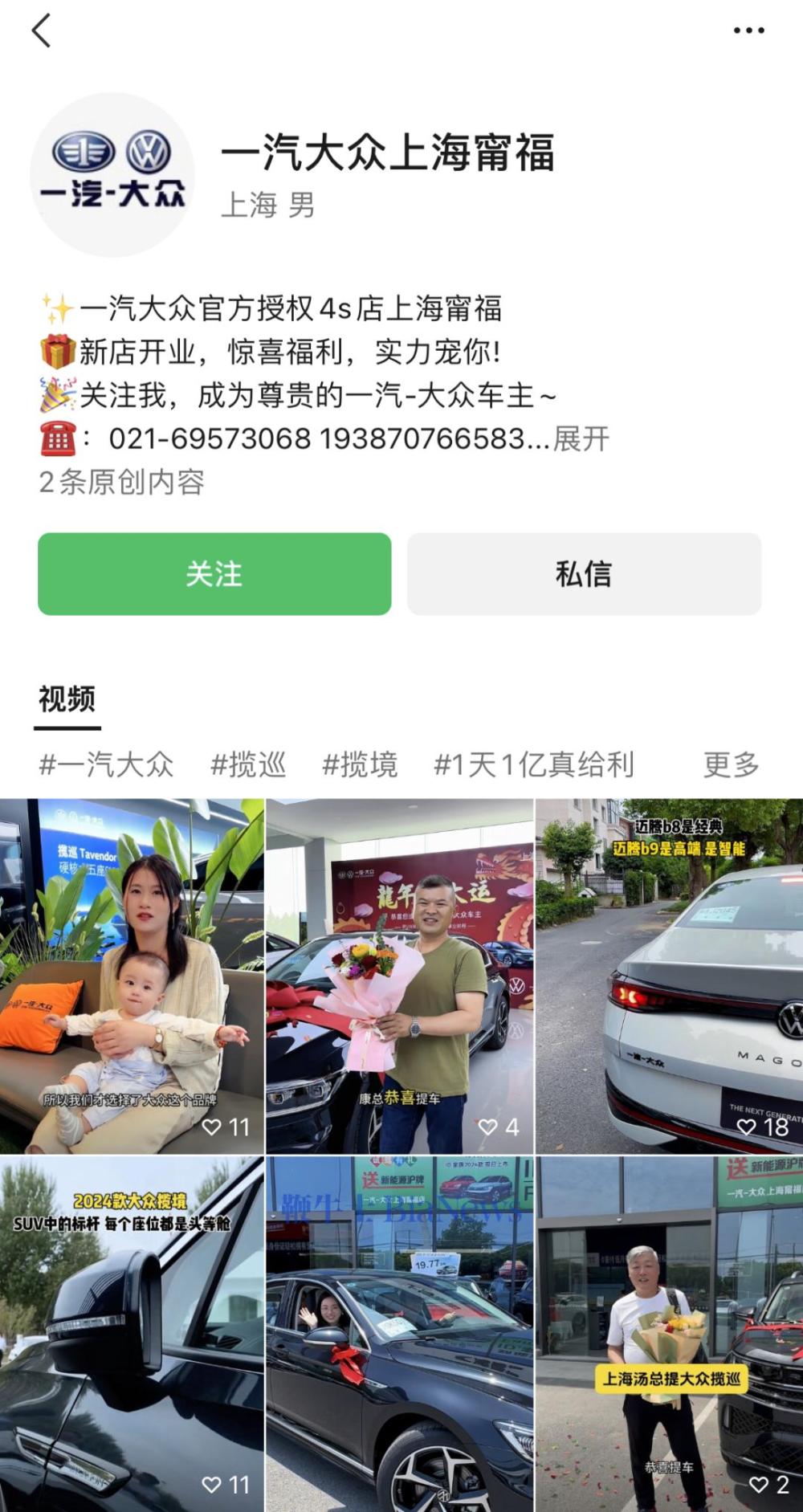Filter videos by #揽巡 hashtag

[248, 764]
